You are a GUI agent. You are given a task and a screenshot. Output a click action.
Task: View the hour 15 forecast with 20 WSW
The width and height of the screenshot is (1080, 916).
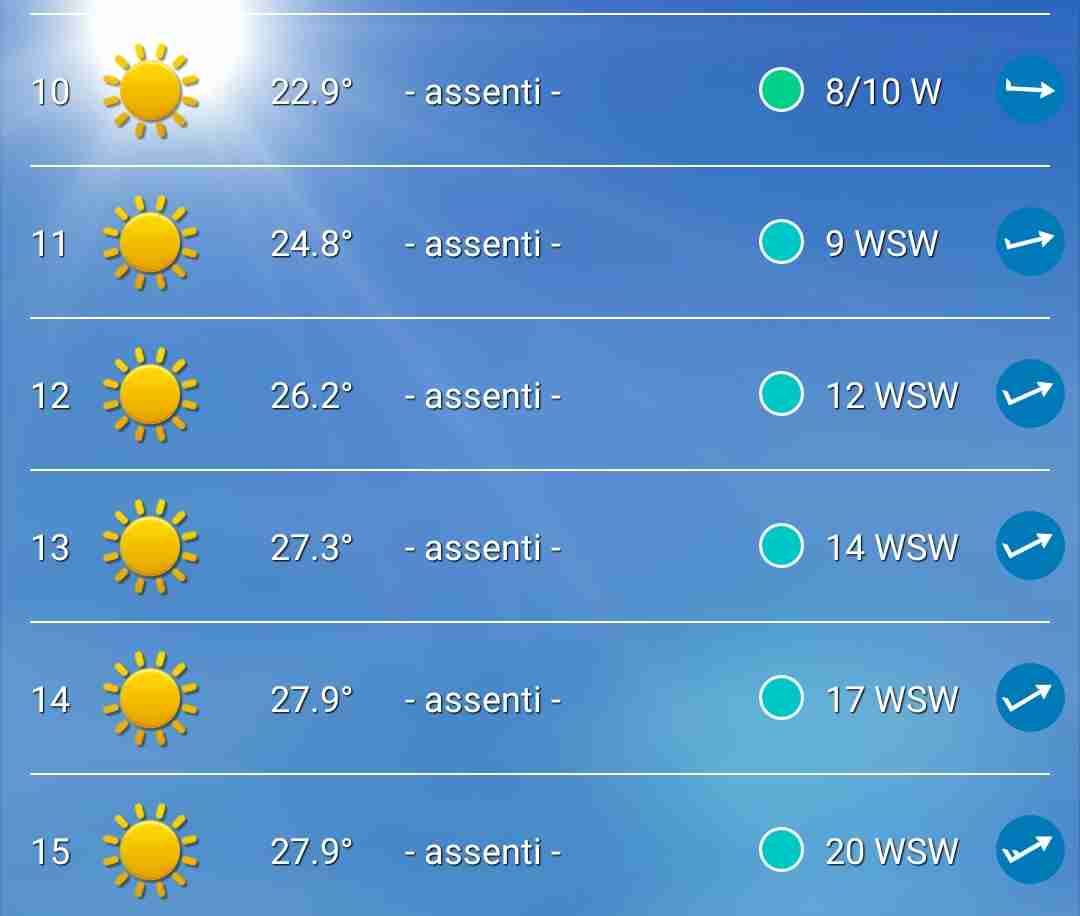pyautogui.click(x=540, y=851)
